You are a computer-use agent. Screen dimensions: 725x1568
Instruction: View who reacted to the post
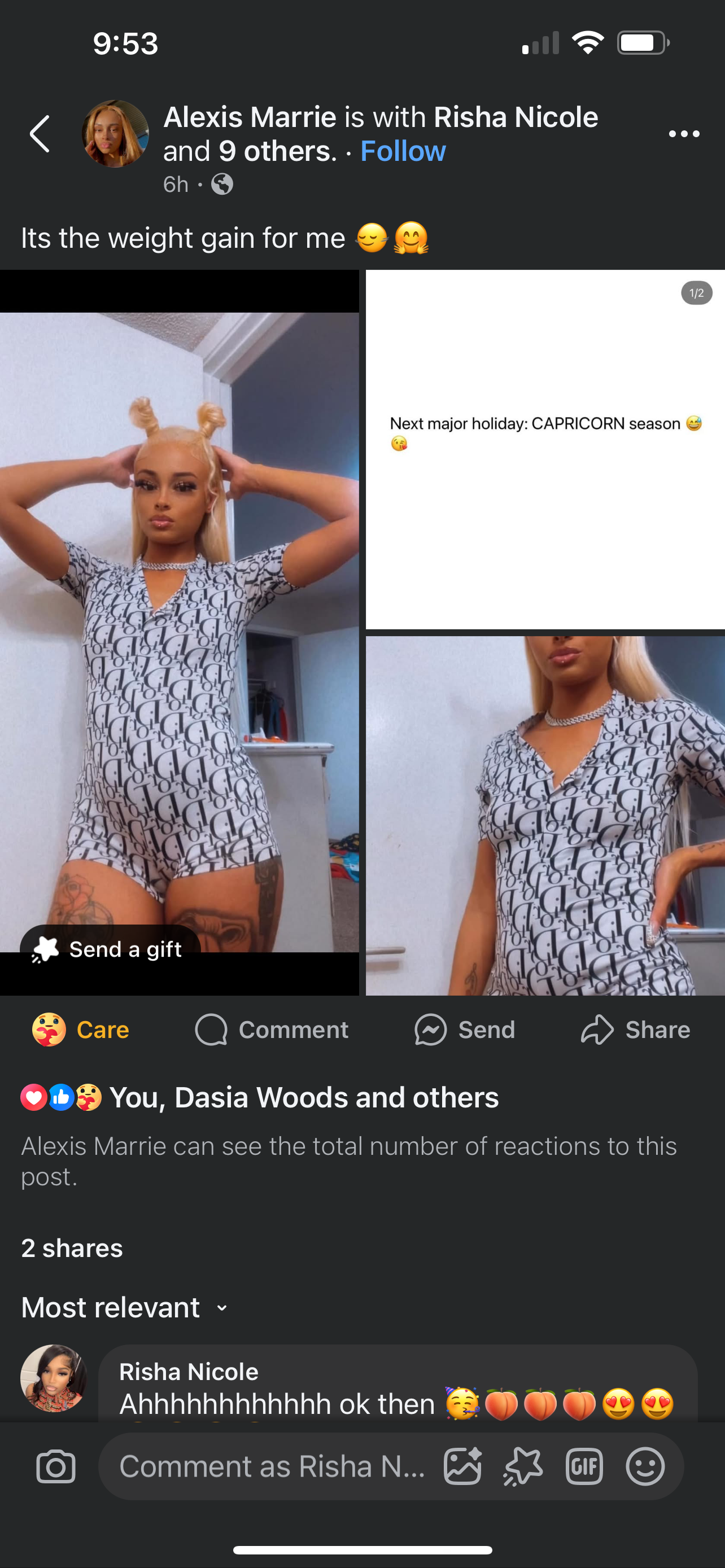pyautogui.click(x=259, y=1097)
